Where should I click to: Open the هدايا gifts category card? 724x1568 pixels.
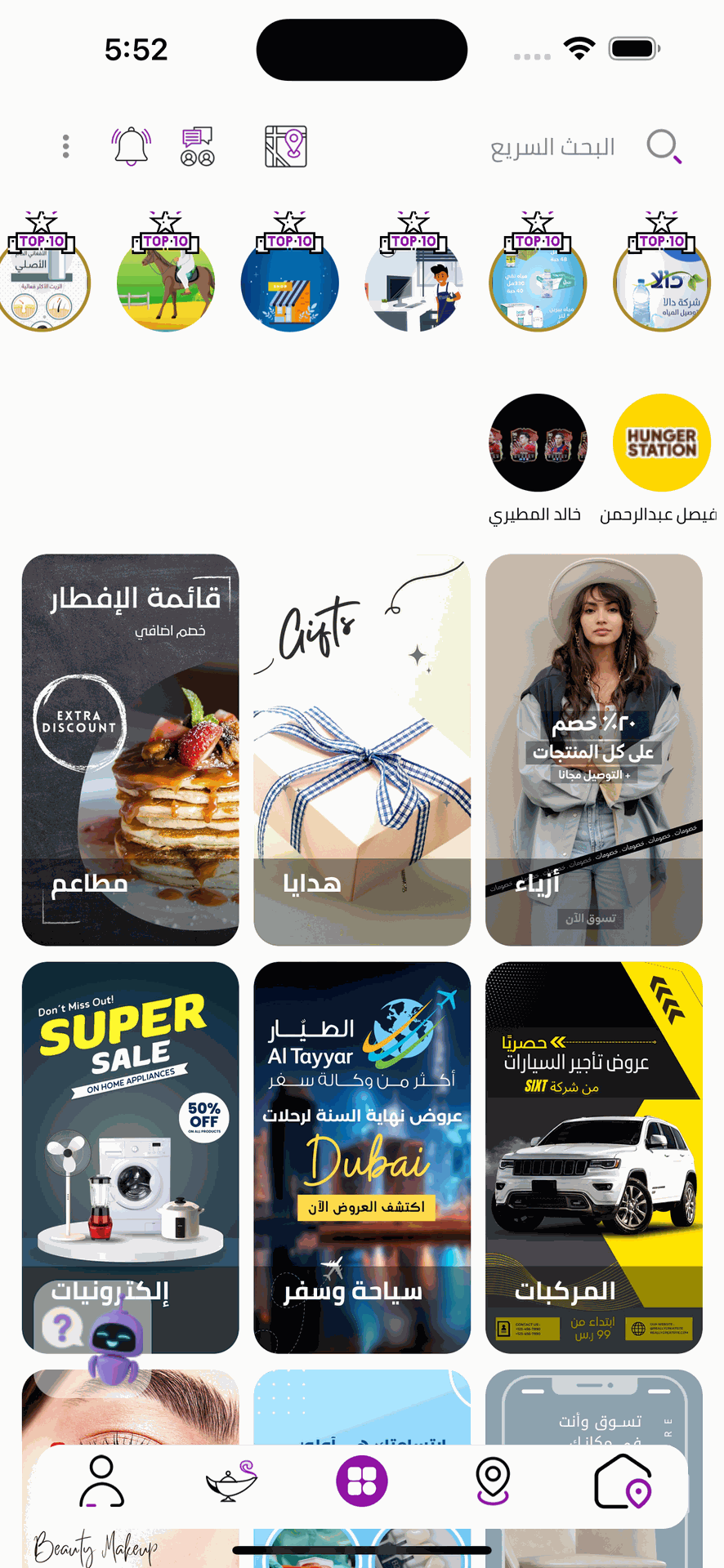click(x=362, y=750)
